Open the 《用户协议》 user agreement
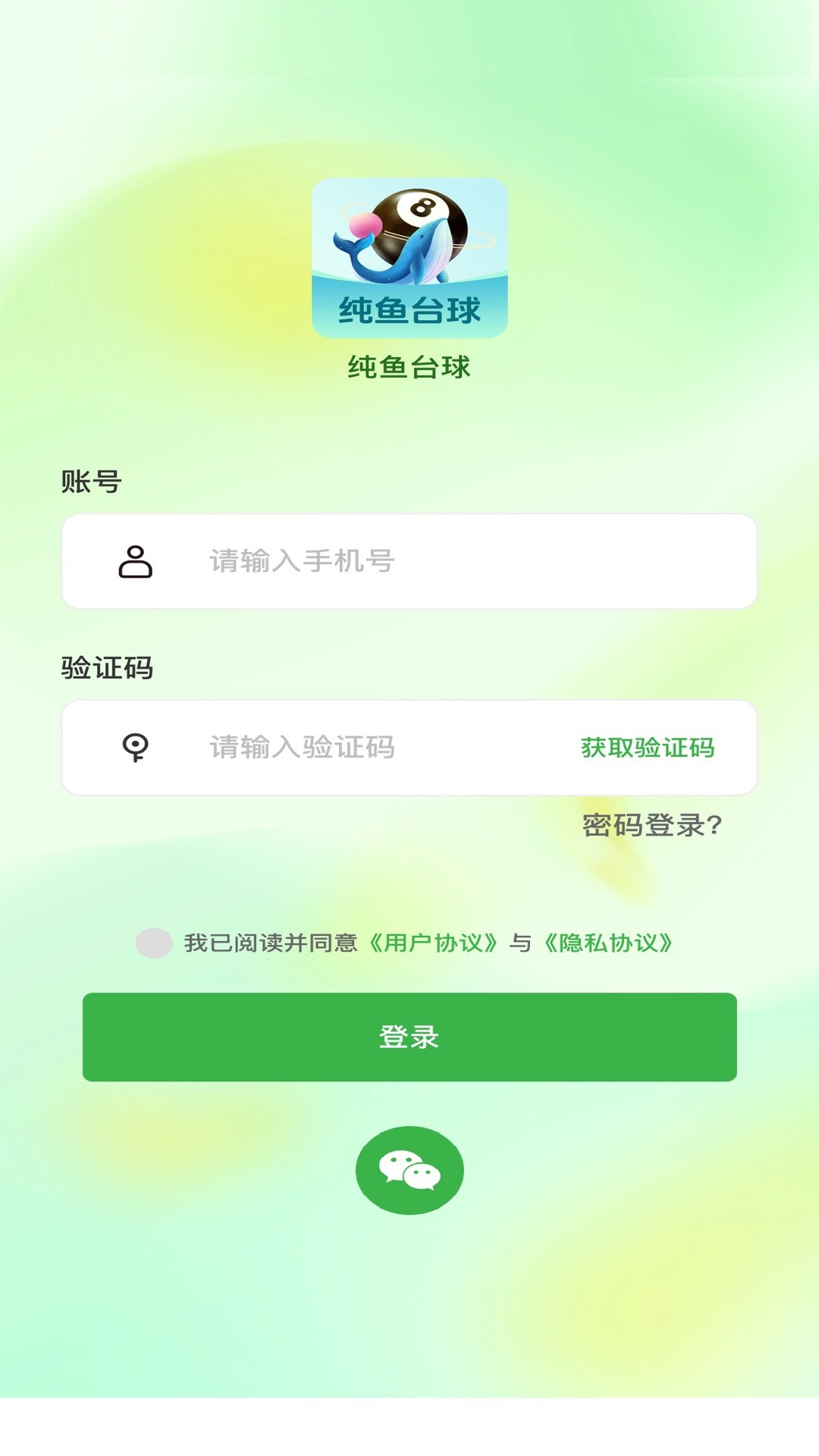The width and height of the screenshot is (819, 1456). (433, 943)
